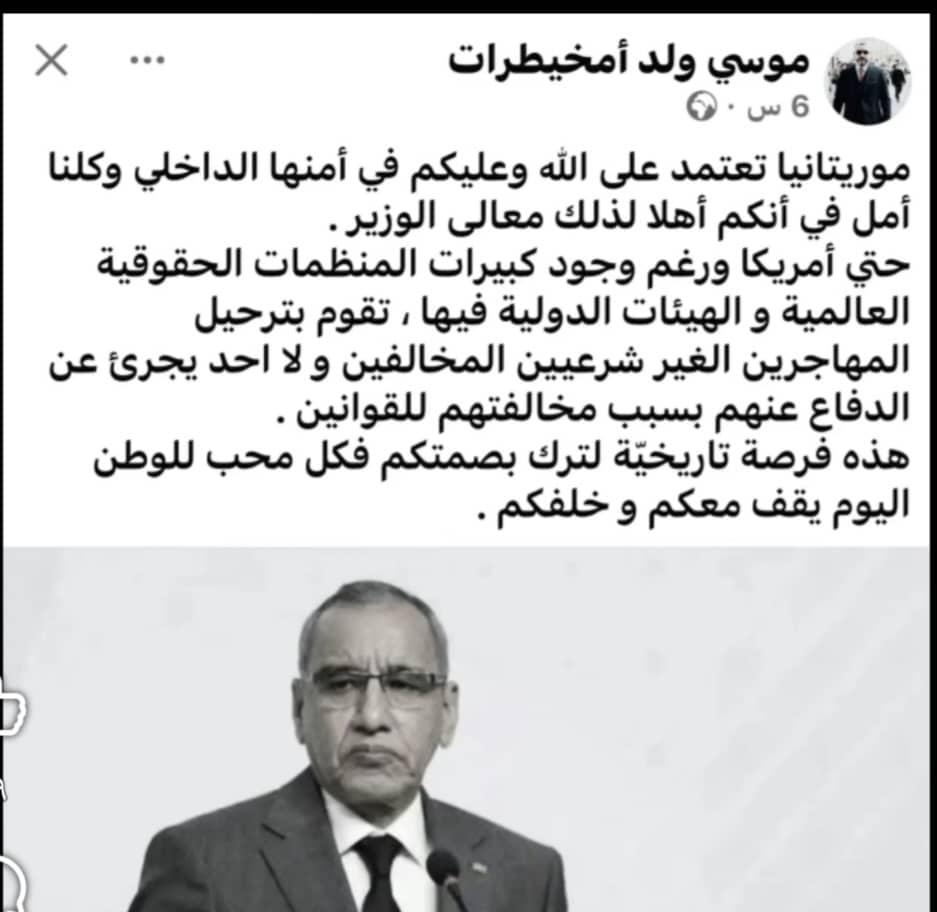Open the profile name موسي ولد أمخيطرات
937x912 pixels.
[626, 61]
